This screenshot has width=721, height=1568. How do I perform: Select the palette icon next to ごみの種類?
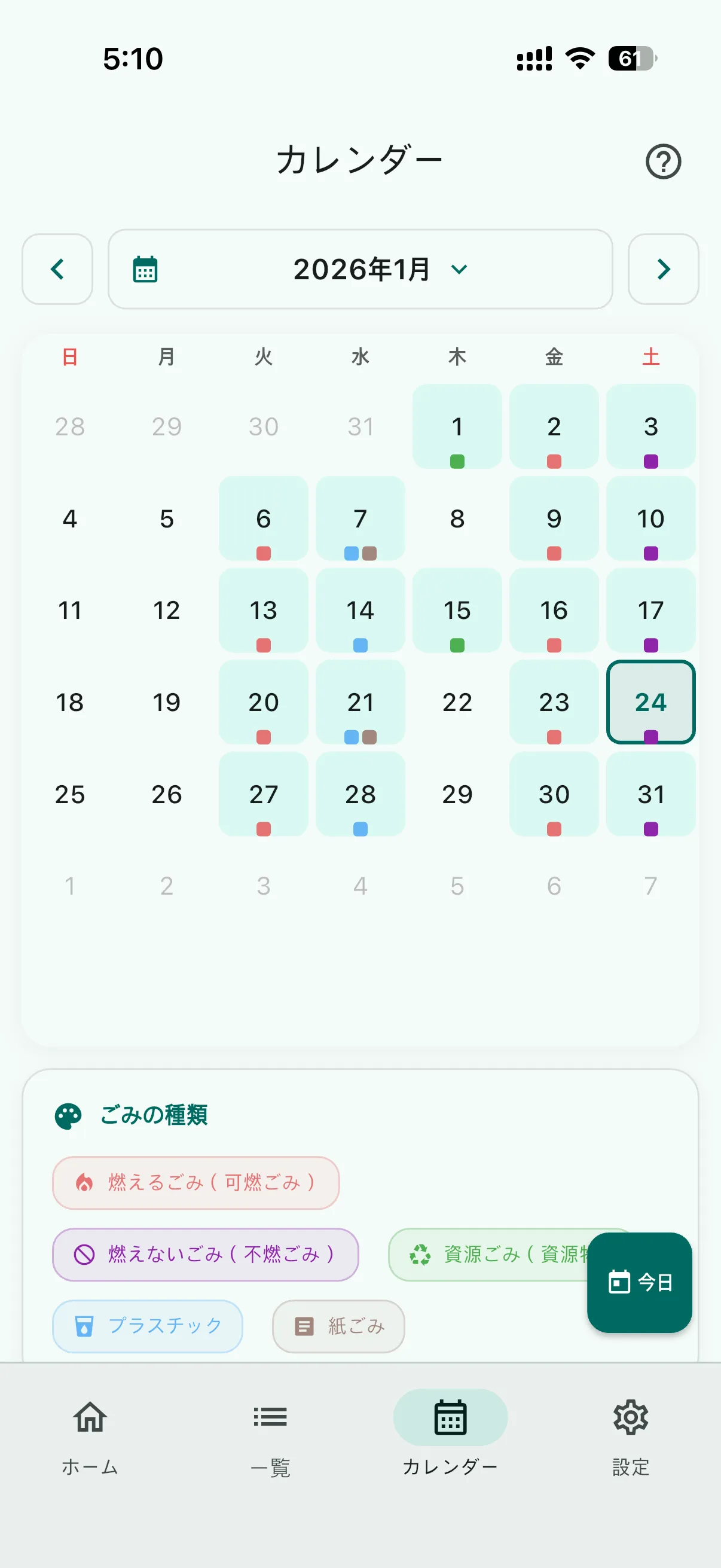[69, 1116]
